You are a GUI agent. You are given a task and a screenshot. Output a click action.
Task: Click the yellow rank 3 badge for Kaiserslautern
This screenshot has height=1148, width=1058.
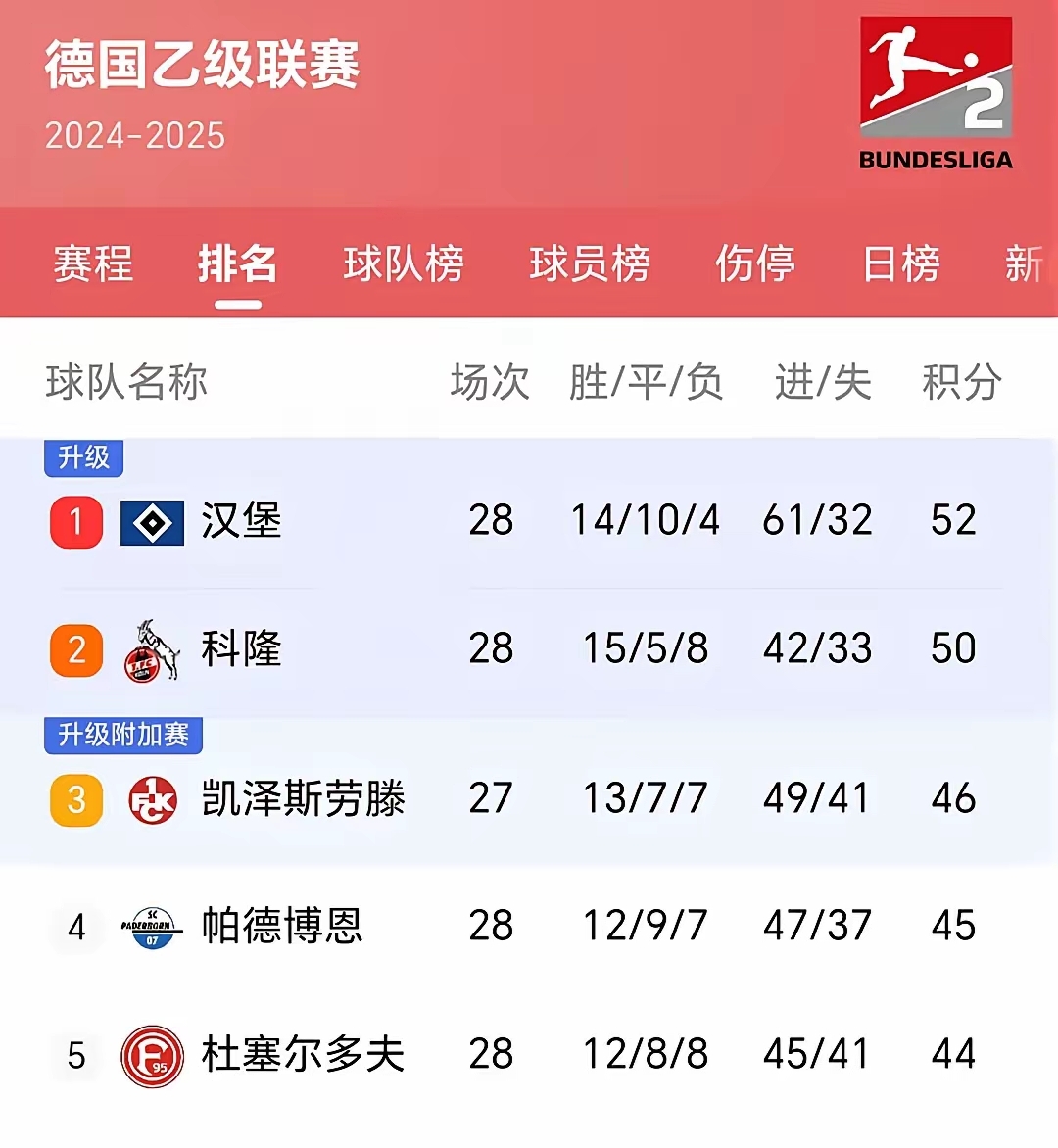[x=75, y=798]
